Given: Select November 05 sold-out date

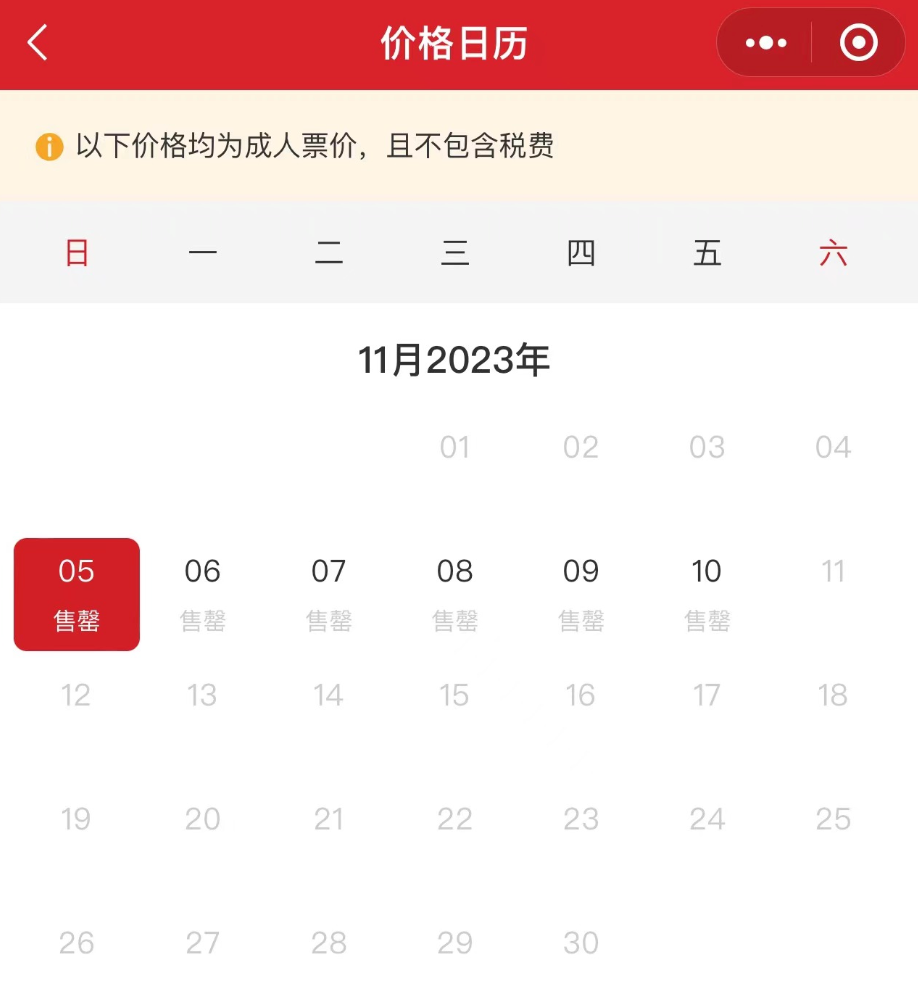Looking at the screenshot, I should point(77,594).
